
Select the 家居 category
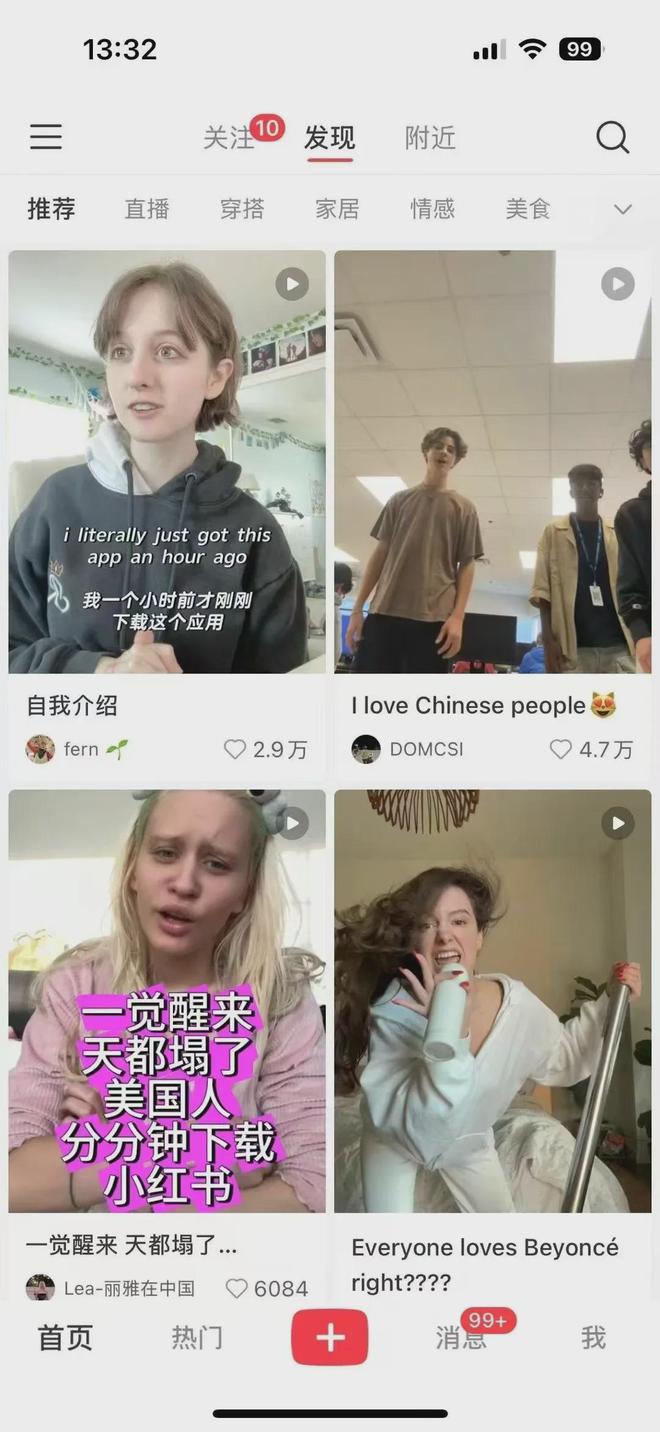[x=337, y=209]
